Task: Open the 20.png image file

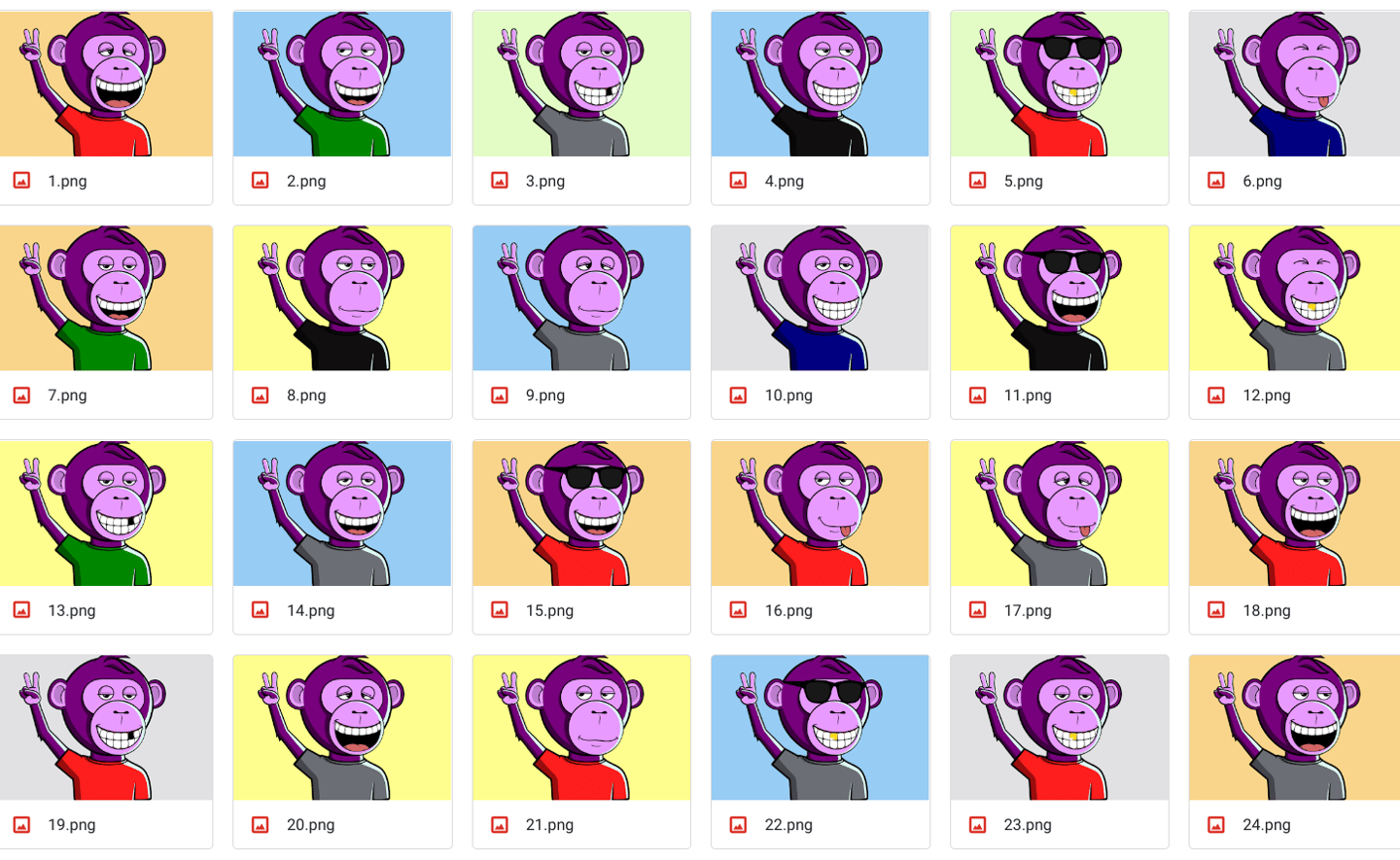Action: tap(342, 729)
